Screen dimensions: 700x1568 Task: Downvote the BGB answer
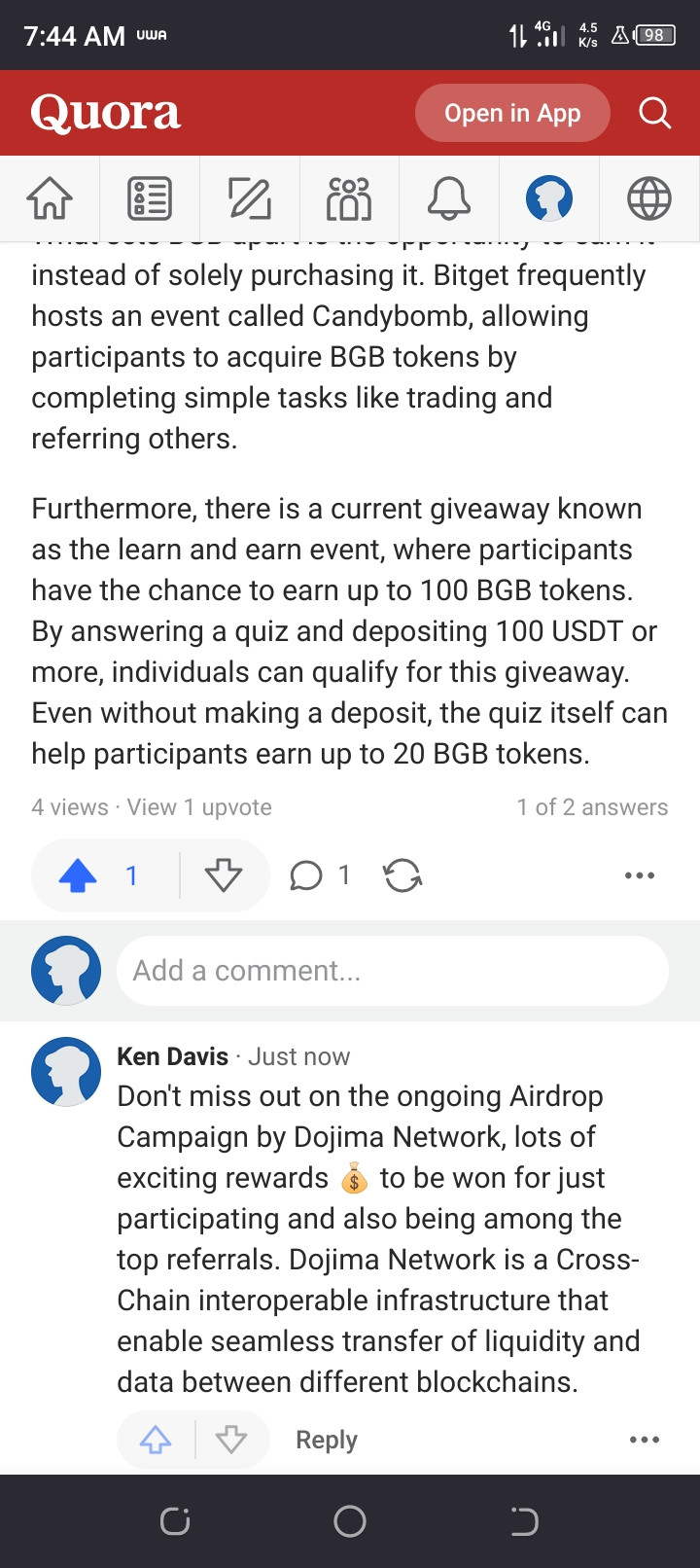point(224,875)
